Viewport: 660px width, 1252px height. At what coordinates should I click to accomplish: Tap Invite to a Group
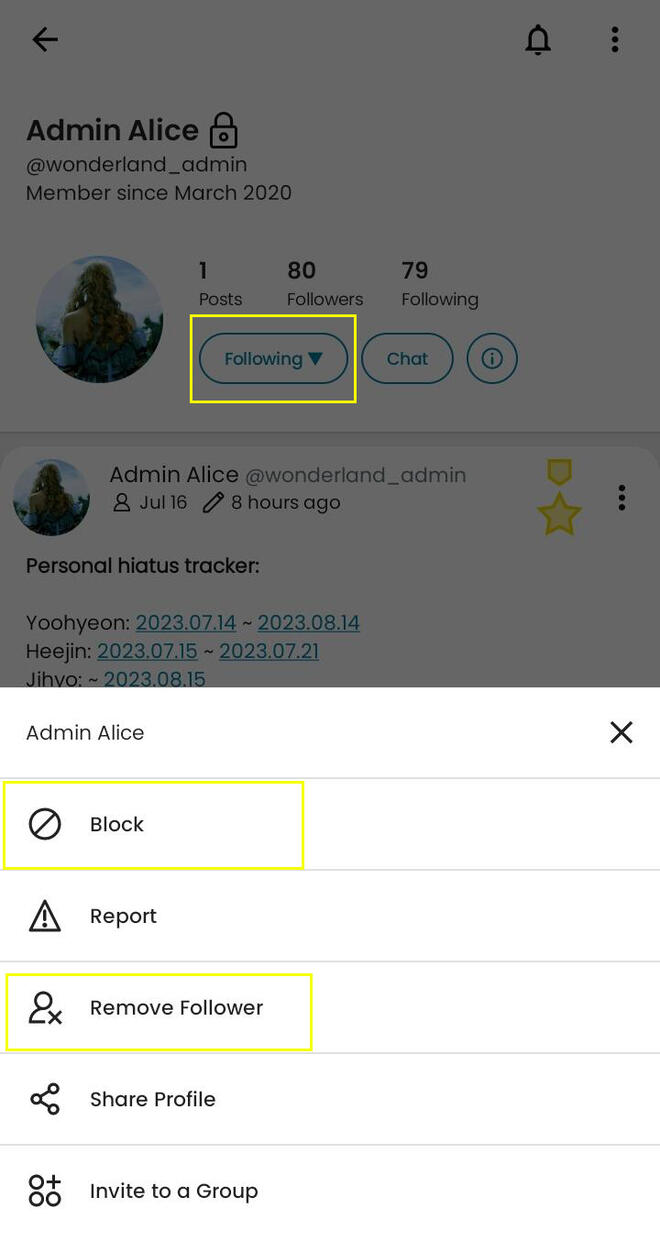[173, 1191]
